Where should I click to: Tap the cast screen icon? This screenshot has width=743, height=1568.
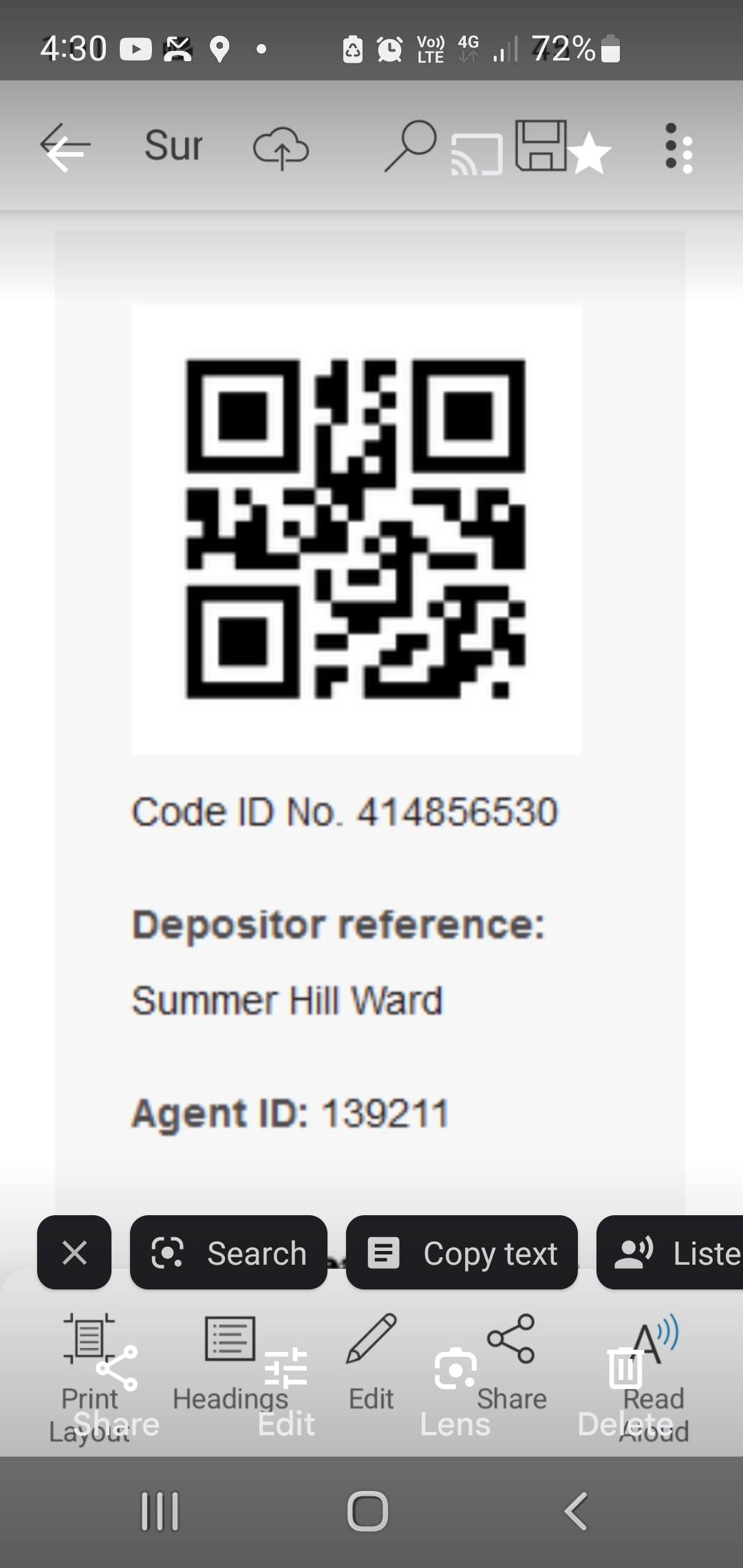477,154
